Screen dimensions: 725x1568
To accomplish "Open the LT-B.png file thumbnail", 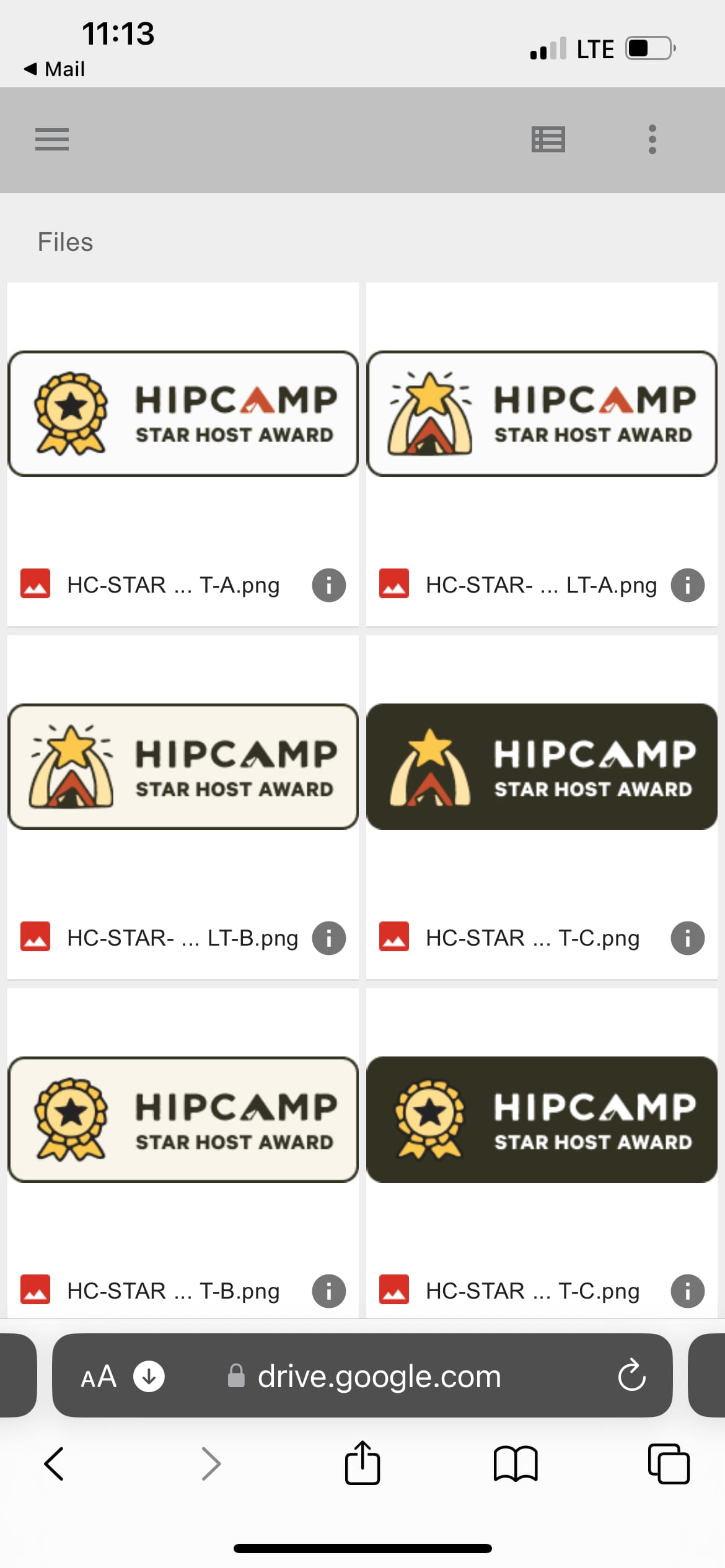I will coord(183,767).
